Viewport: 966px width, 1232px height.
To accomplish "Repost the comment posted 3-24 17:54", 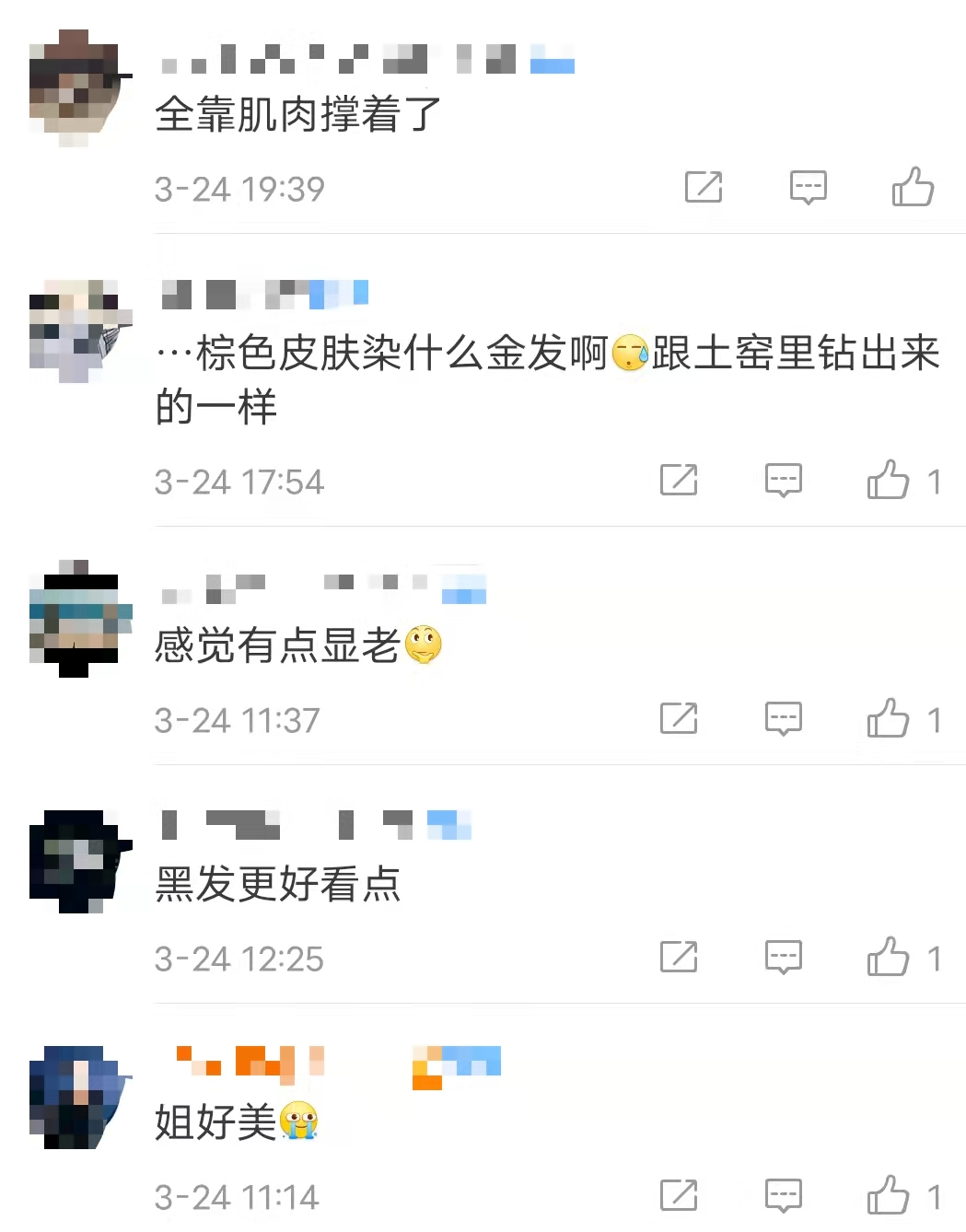I will click(x=679, y=480).
